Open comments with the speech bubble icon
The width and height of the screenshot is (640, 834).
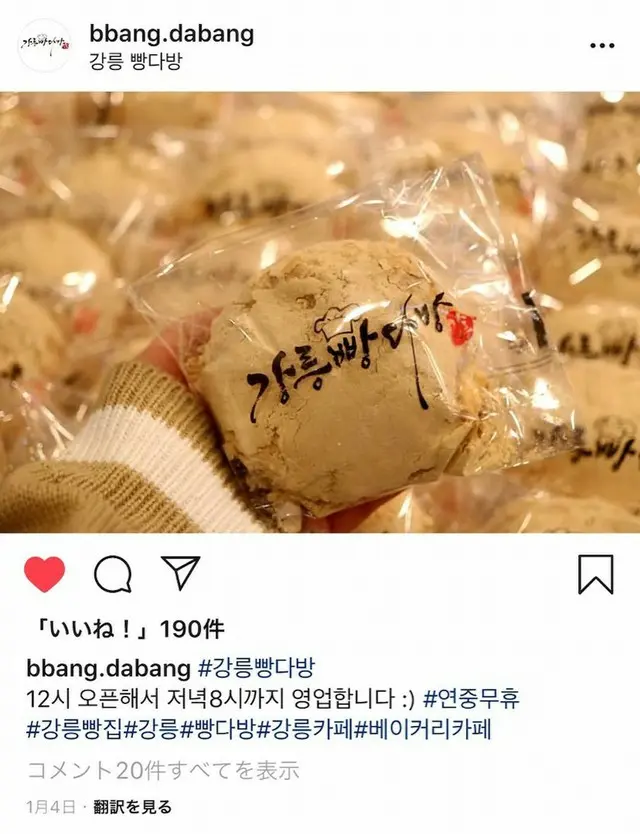112,574
